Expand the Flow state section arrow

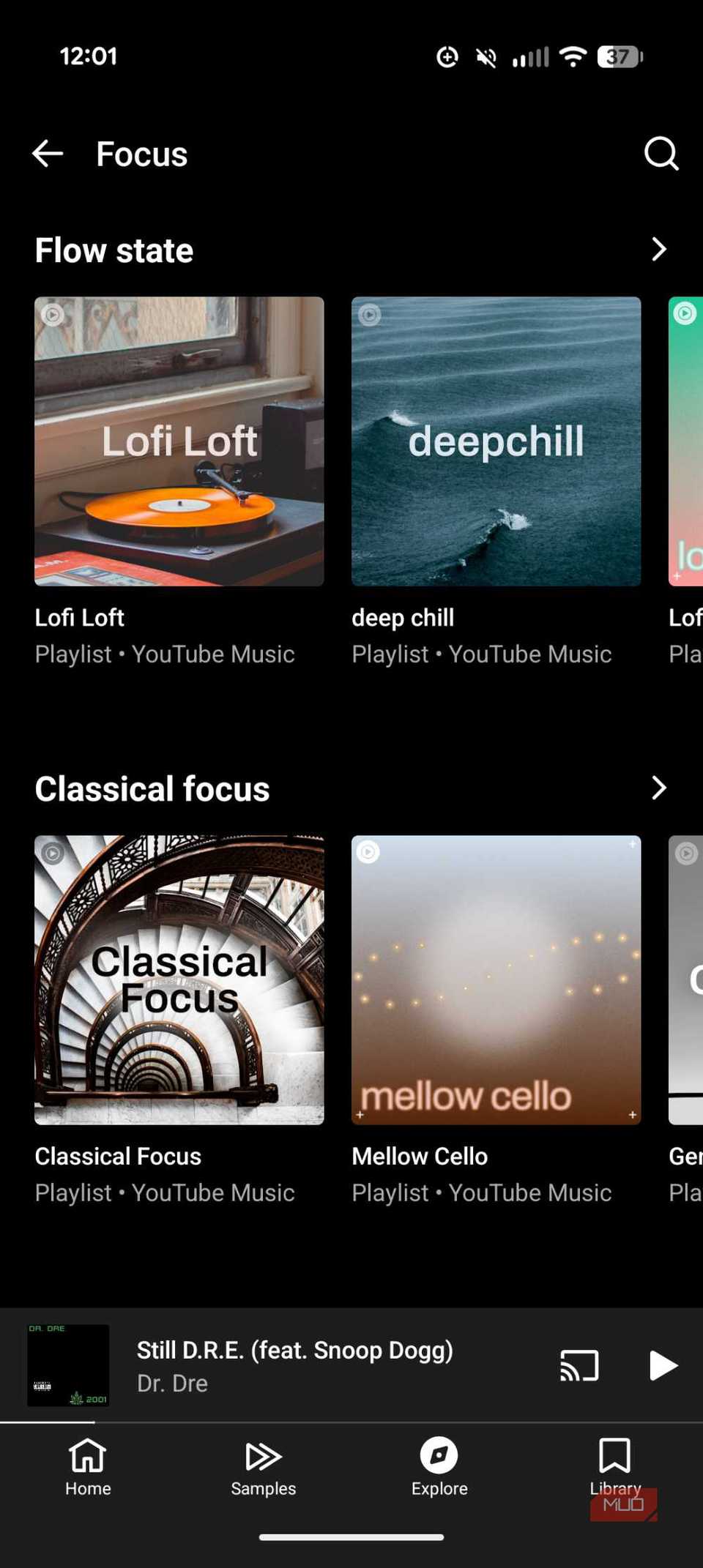[x=658, y=250]
